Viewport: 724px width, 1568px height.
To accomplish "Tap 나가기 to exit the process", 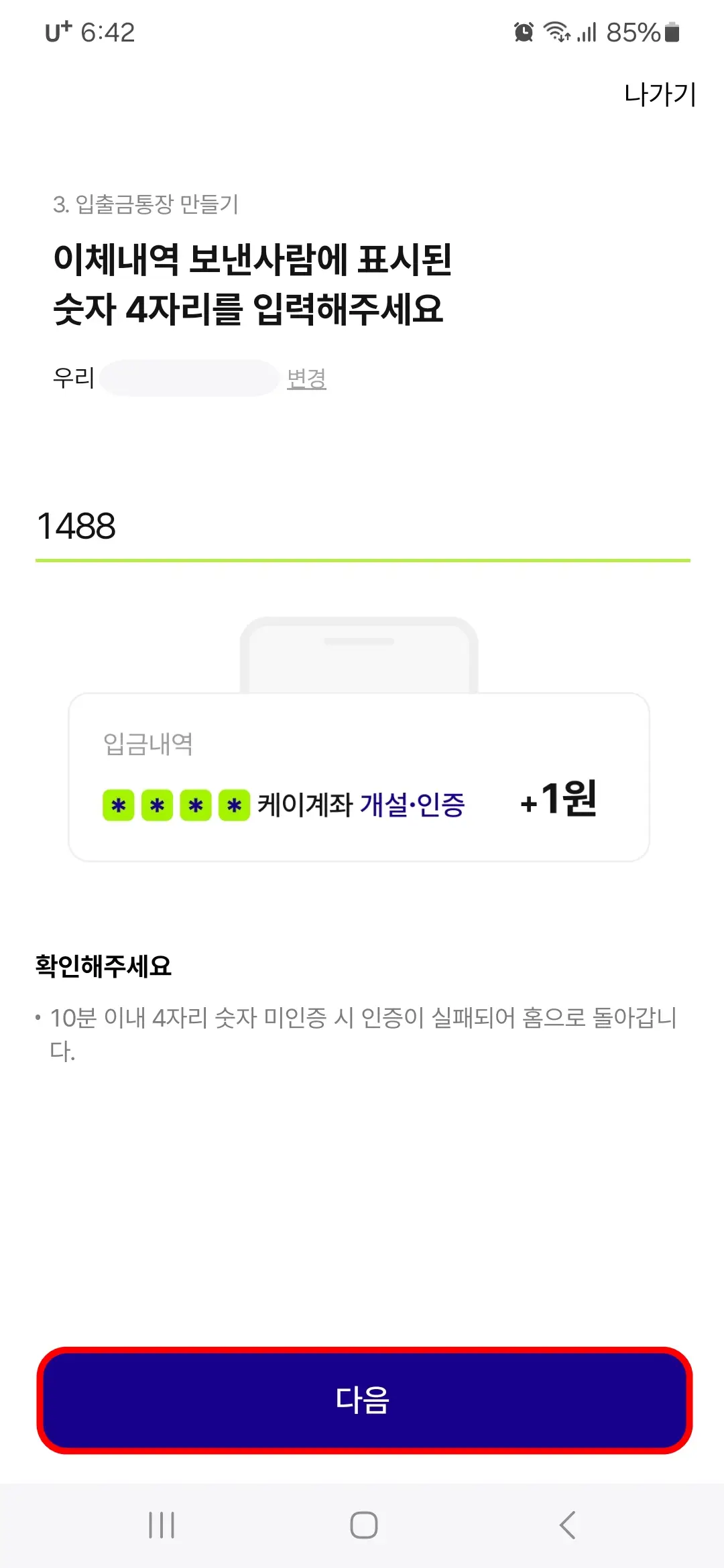I will click(659, 94).
